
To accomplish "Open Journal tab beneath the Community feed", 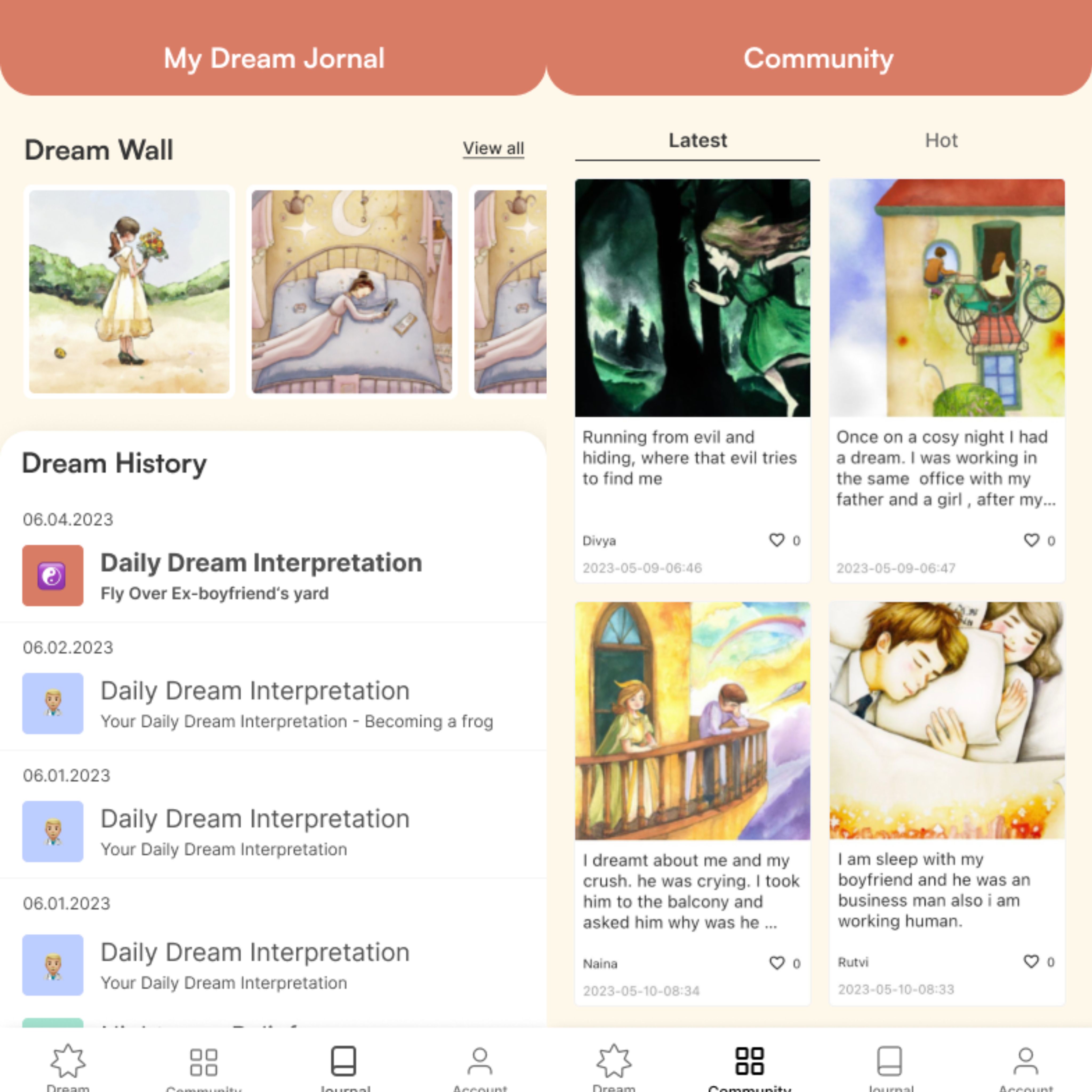I will point(890,1065).
